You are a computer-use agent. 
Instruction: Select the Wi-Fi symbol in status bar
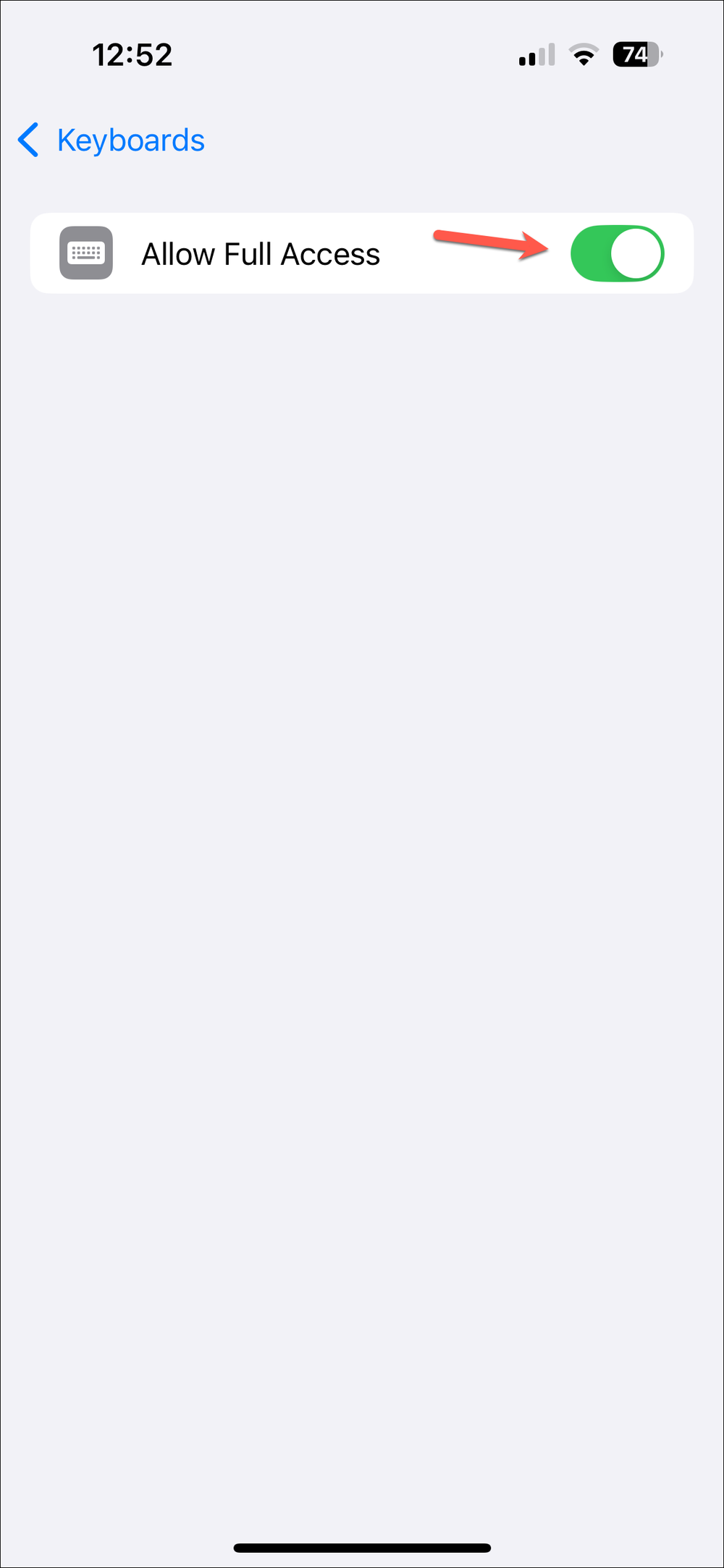click(x=584, y=54)
